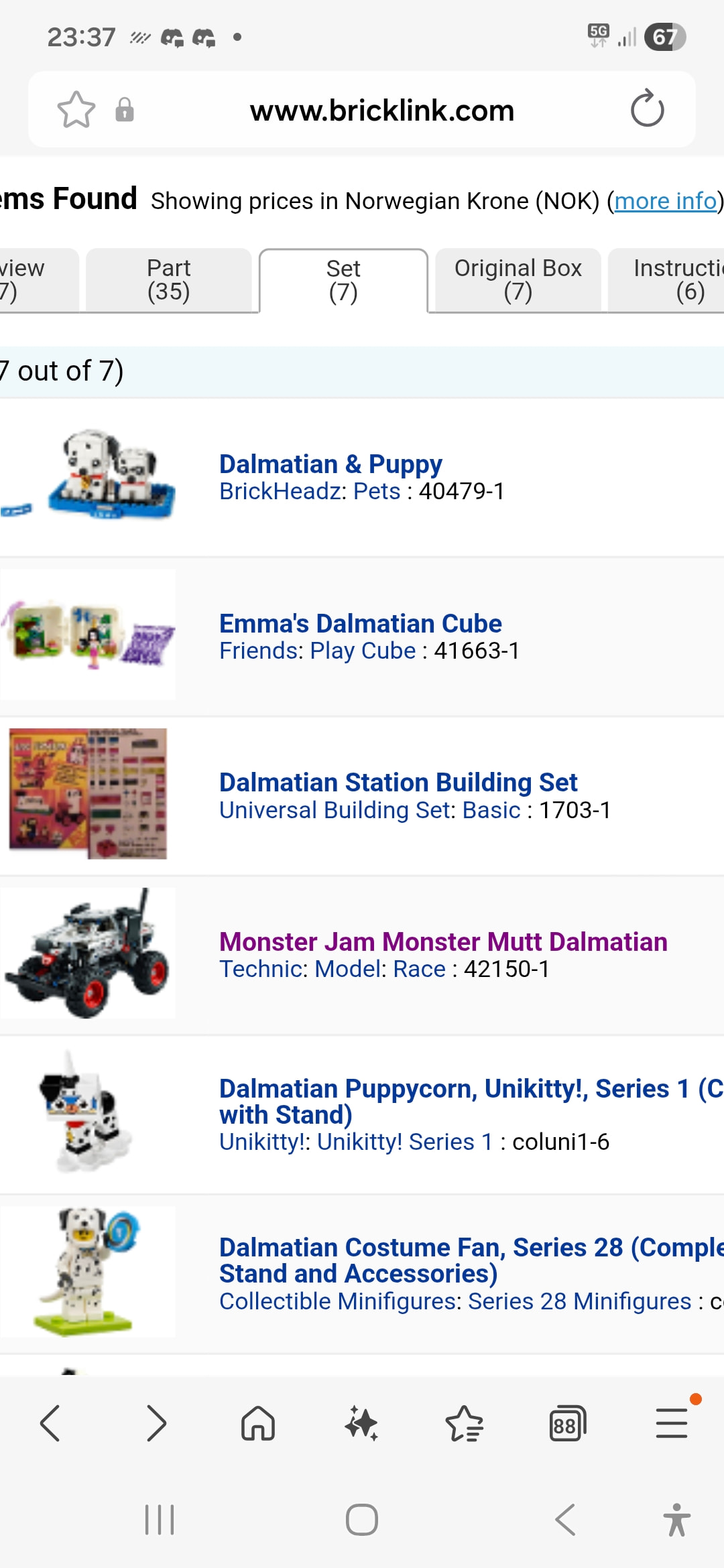Switch to the Part (35) tab
Image resolution: width=724 pixels, height=1568 pixels.
coord(169,280)
